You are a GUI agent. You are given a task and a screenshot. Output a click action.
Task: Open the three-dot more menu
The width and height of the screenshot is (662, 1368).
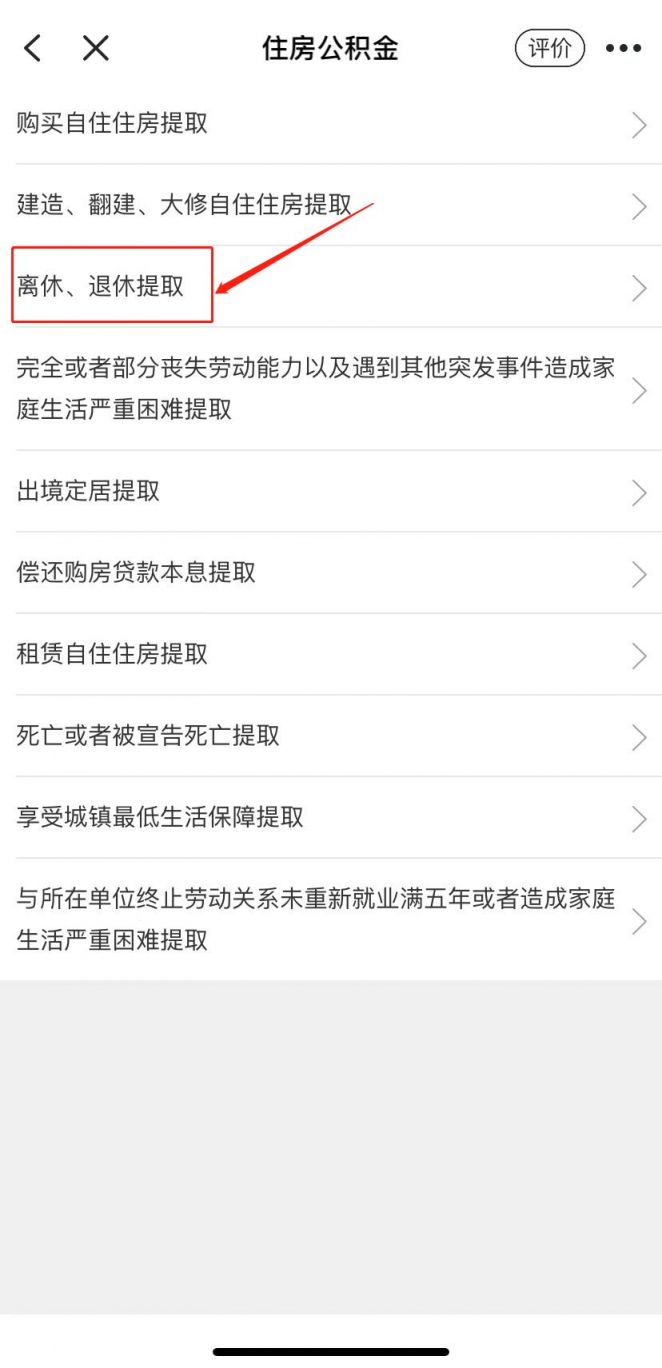[x=623, y=48]
